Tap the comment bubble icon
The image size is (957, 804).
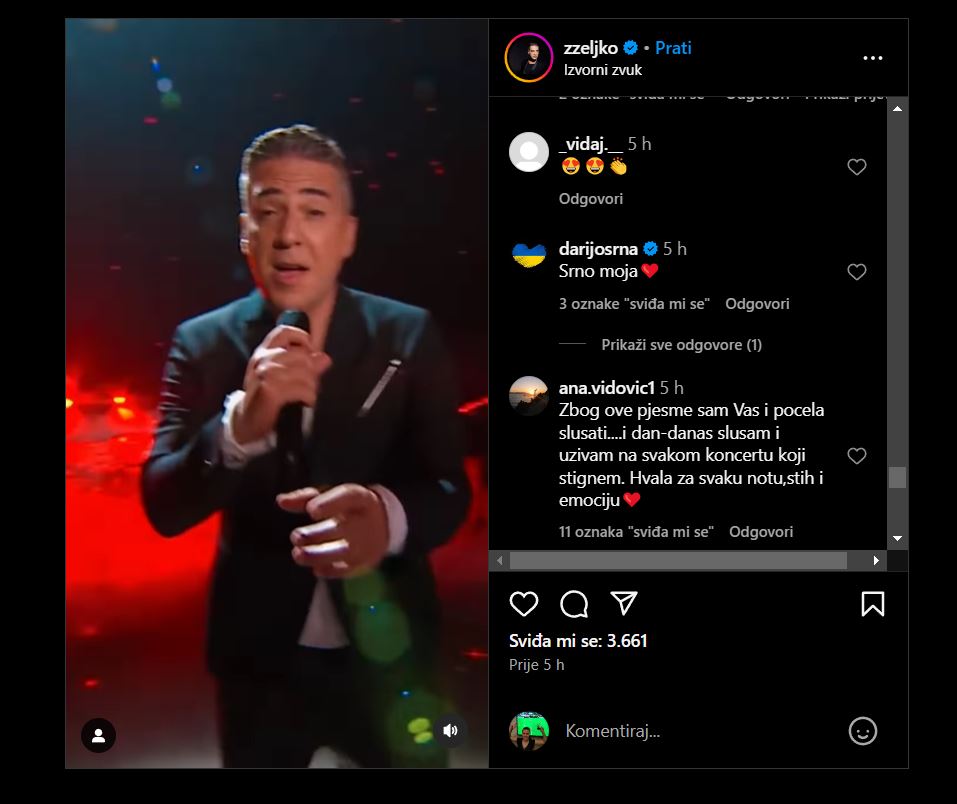(574, 603)
